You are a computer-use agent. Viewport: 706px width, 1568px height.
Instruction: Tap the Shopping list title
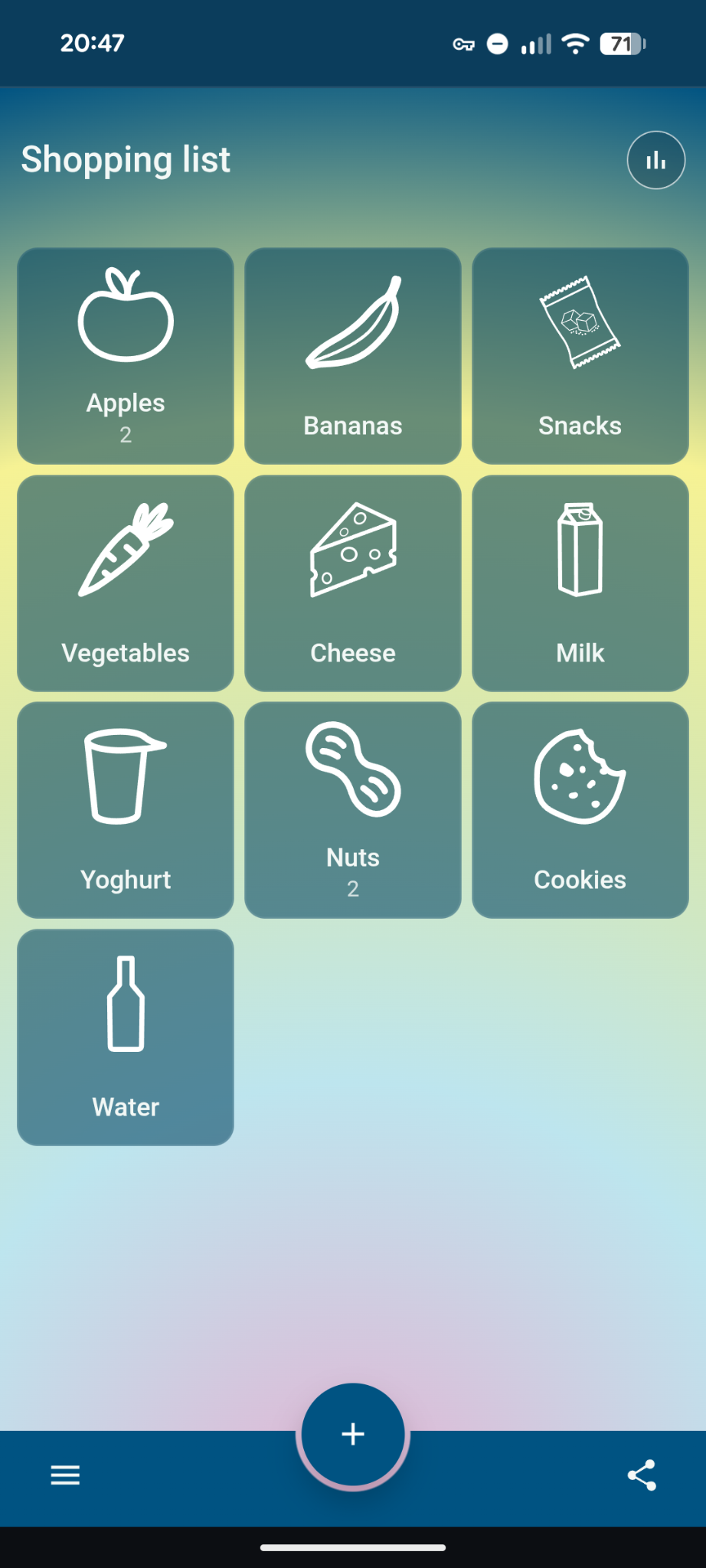coord(125,159)
